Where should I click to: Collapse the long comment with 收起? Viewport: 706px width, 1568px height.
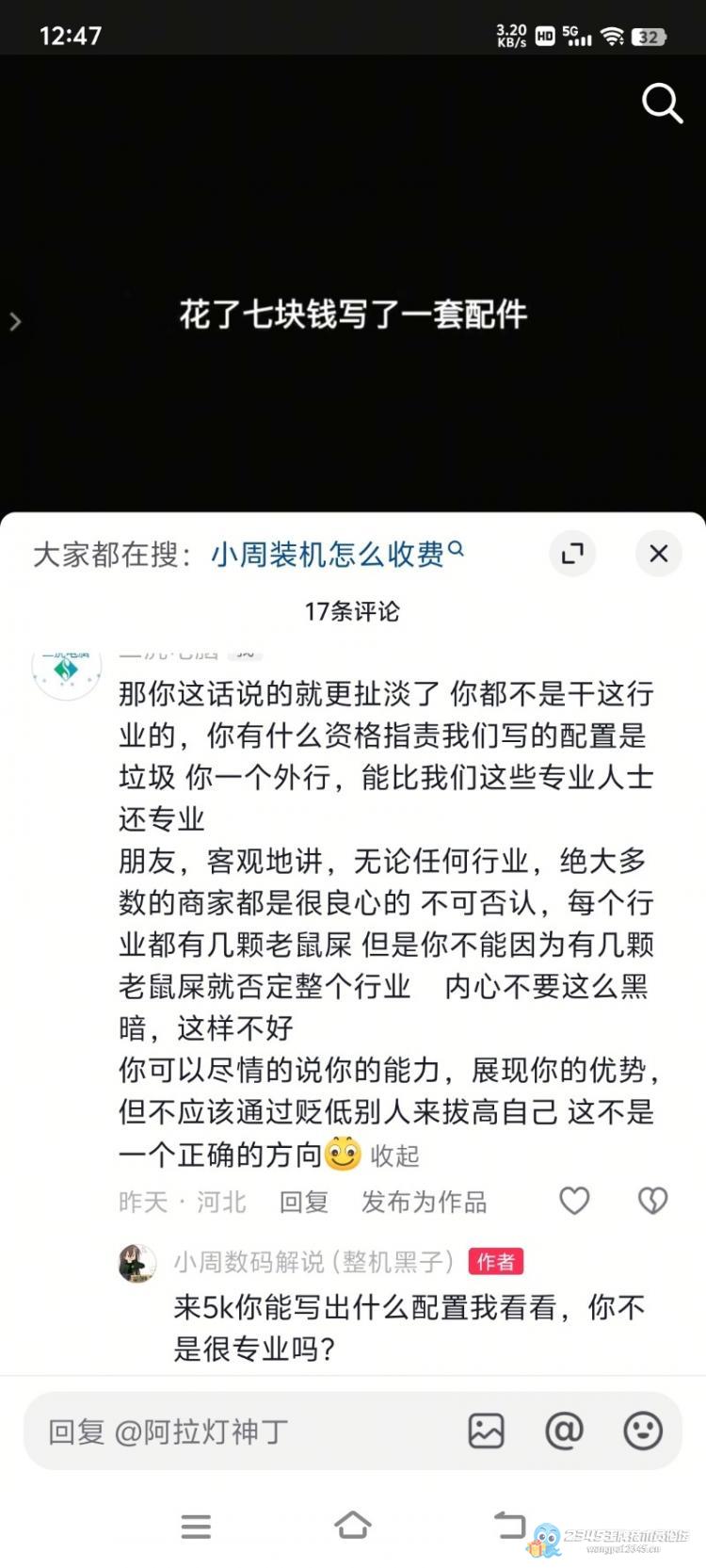[394, 1156]
